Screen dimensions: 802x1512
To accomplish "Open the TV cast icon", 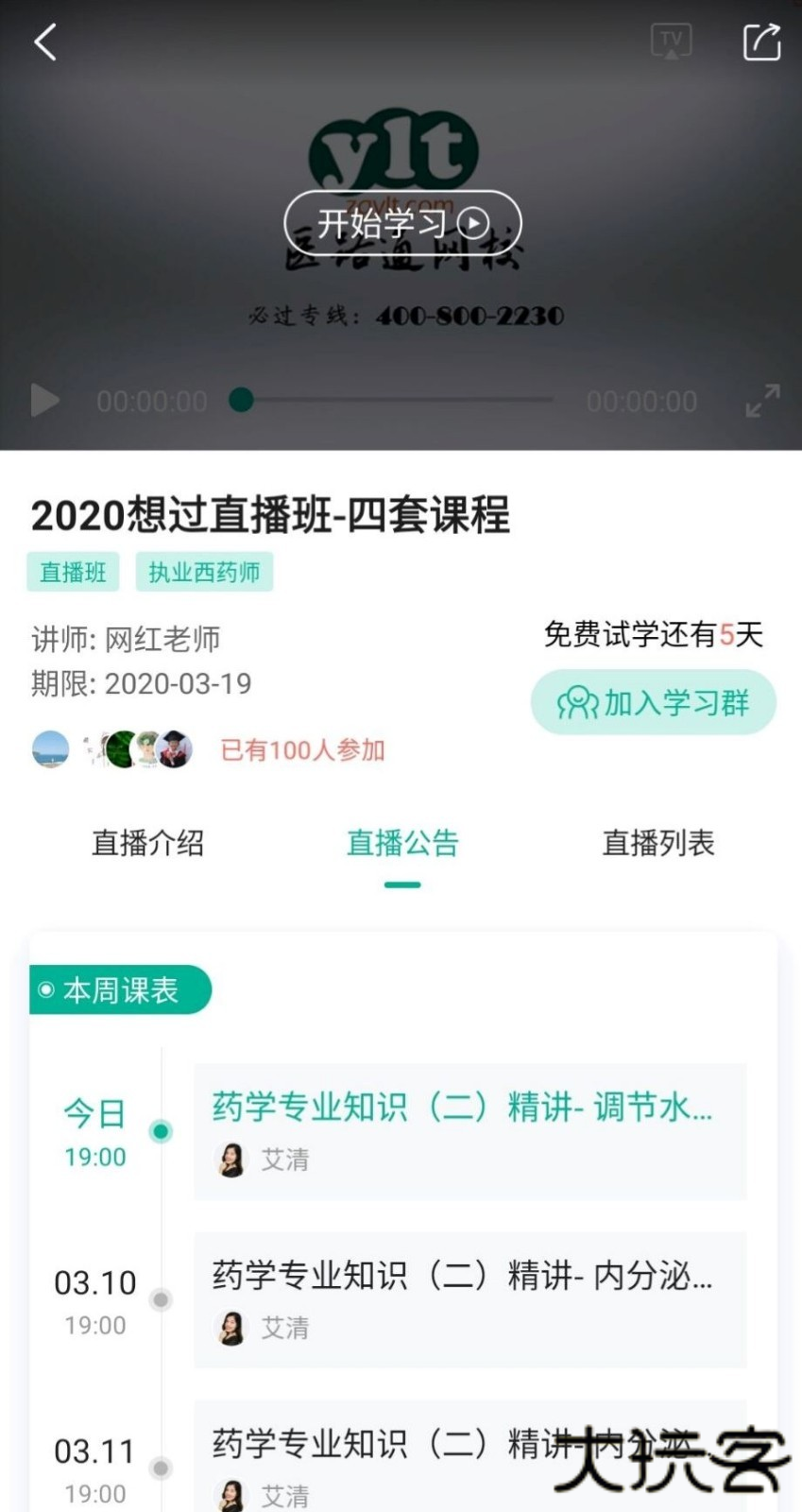I will coord(672,40).
